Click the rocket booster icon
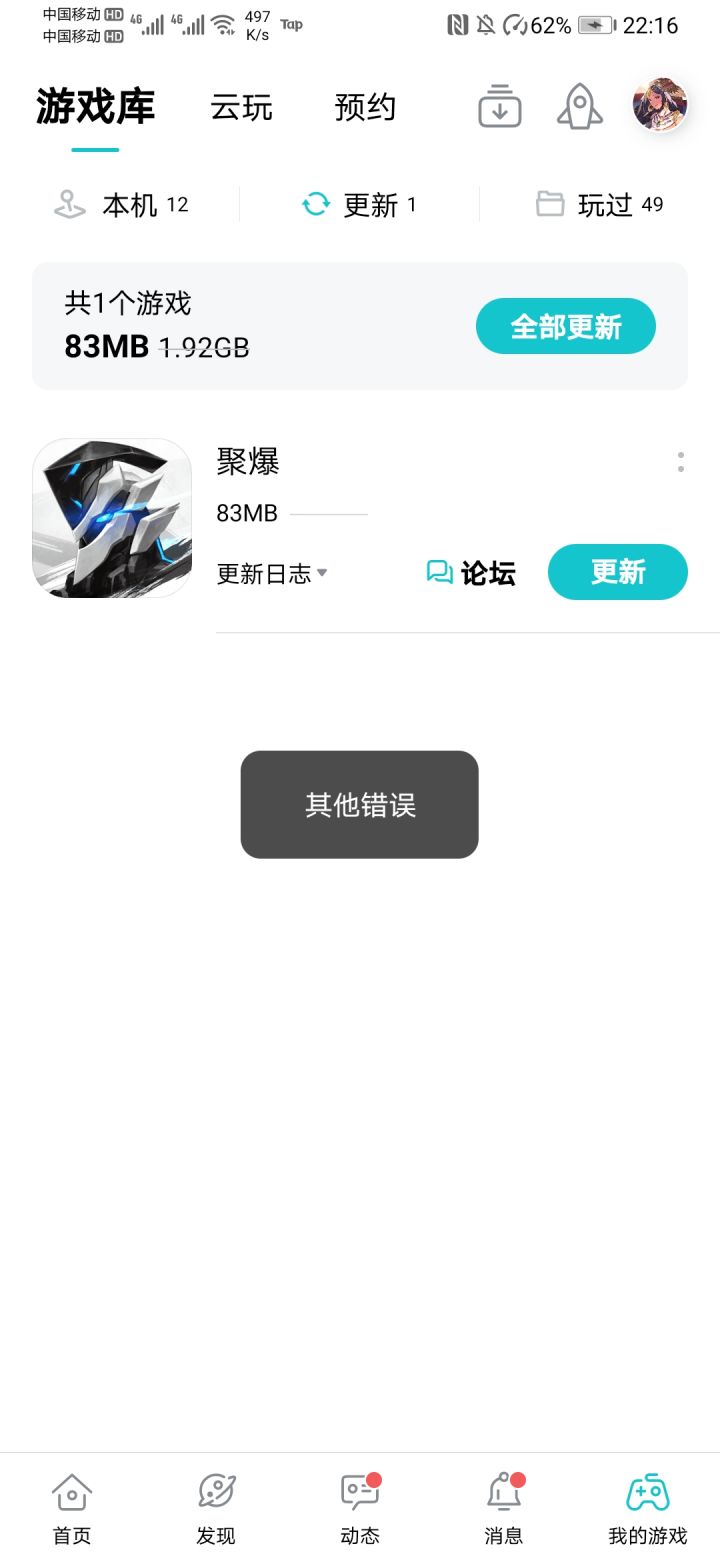Viewport: 720px width, 1560px height. [579, 106]
